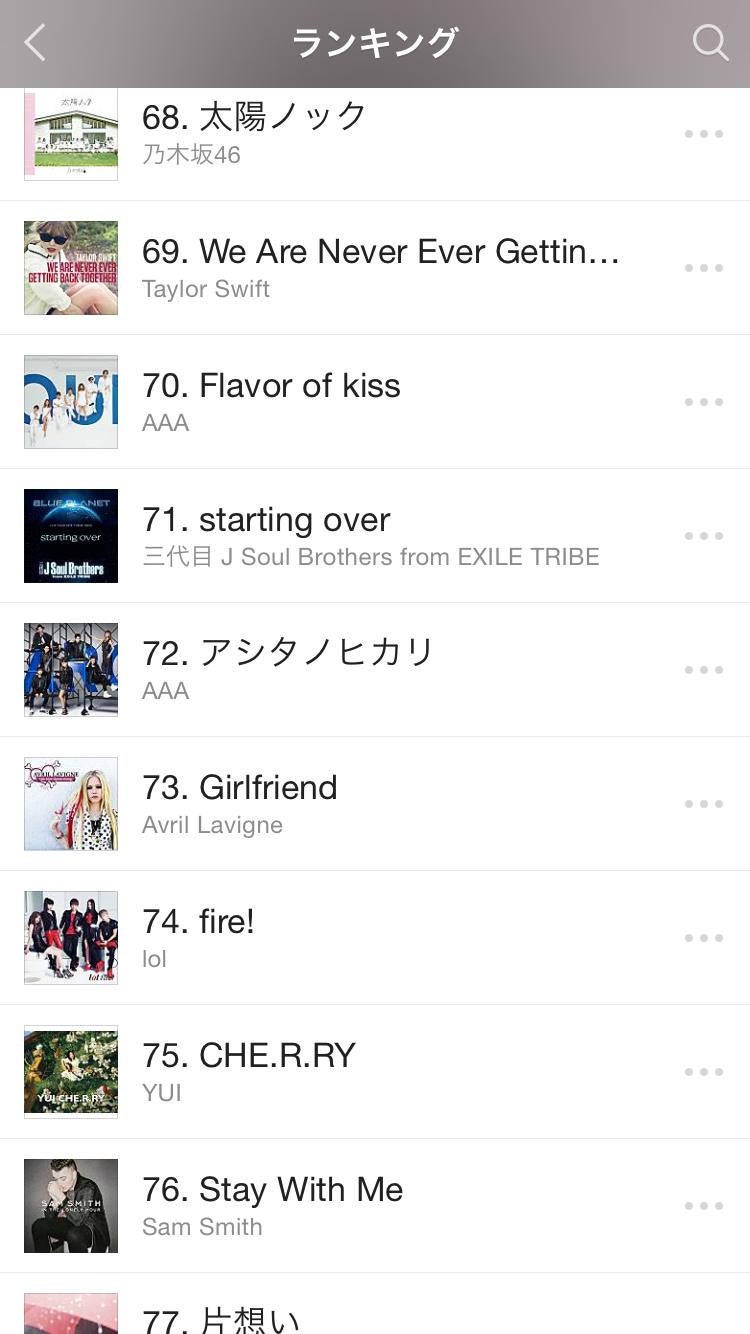Open the options menu for starting over
Screen dimensions: 750x1334
click(704, 536)
